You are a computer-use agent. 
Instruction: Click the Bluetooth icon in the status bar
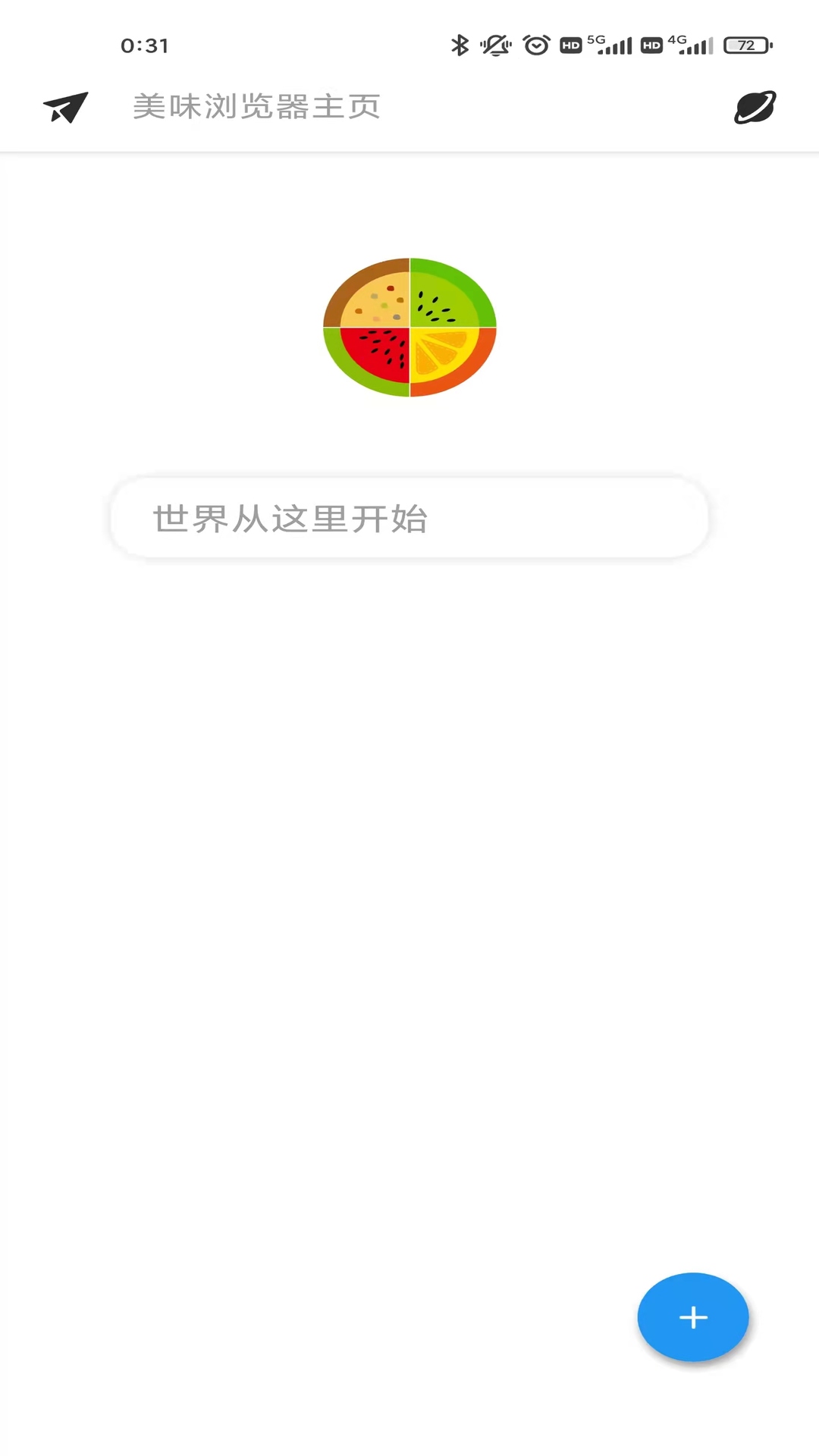[460, 45]
